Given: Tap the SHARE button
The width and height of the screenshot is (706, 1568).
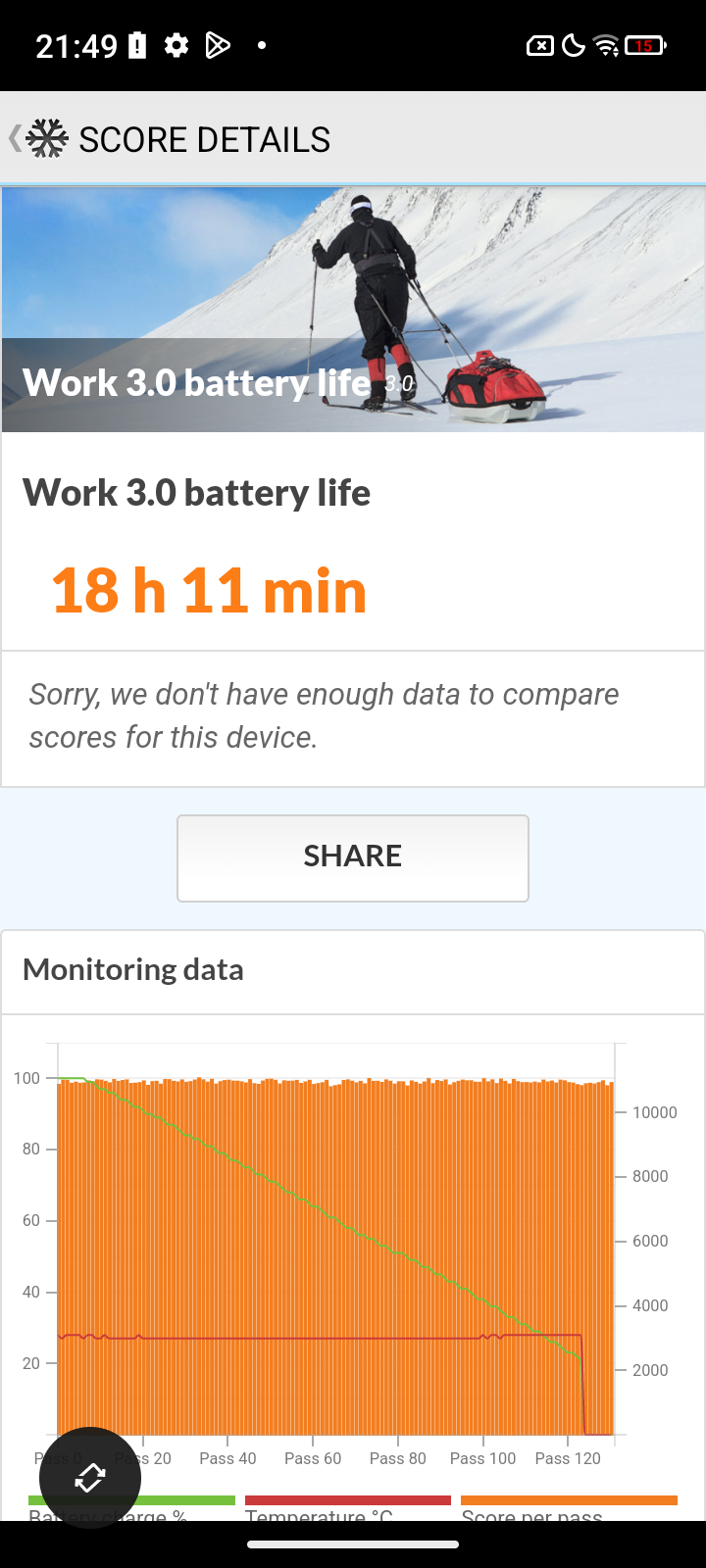Looking at the screenshot, I should pyautogui.click(x=353, y=857).
